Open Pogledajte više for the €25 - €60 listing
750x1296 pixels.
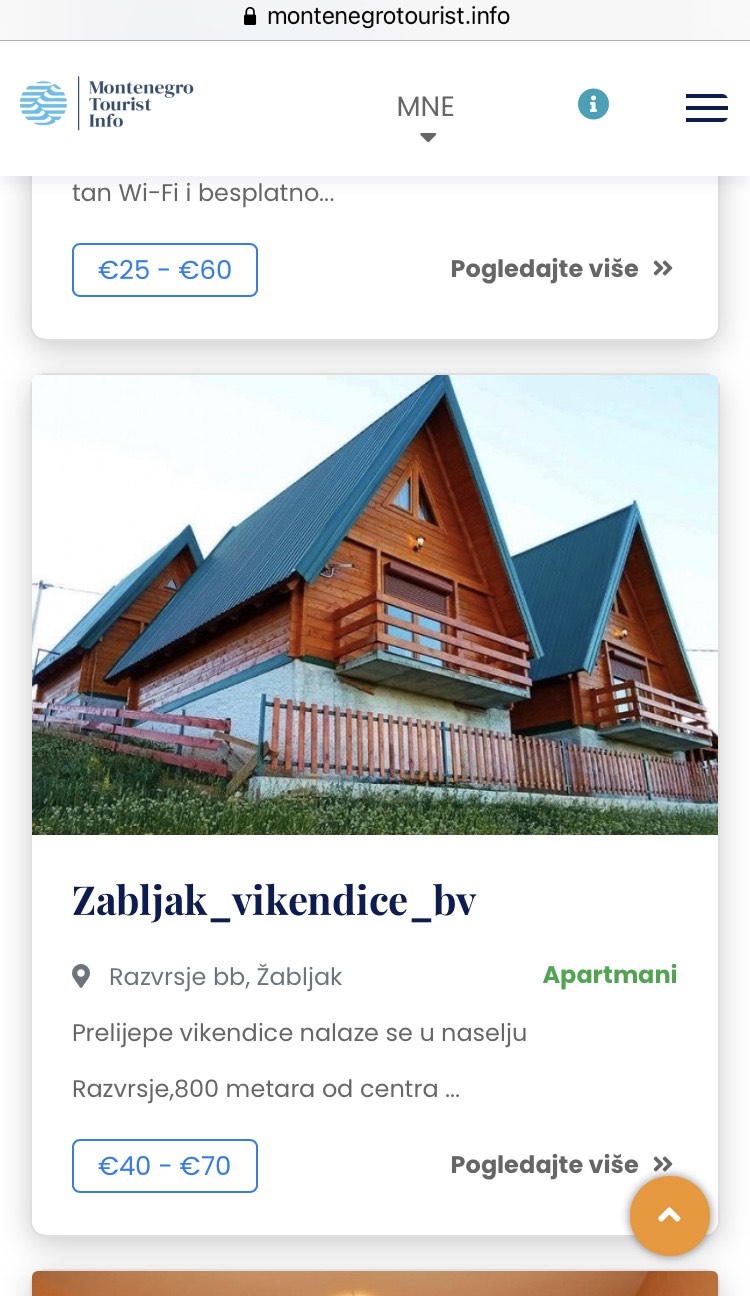[x=562, y=269]
